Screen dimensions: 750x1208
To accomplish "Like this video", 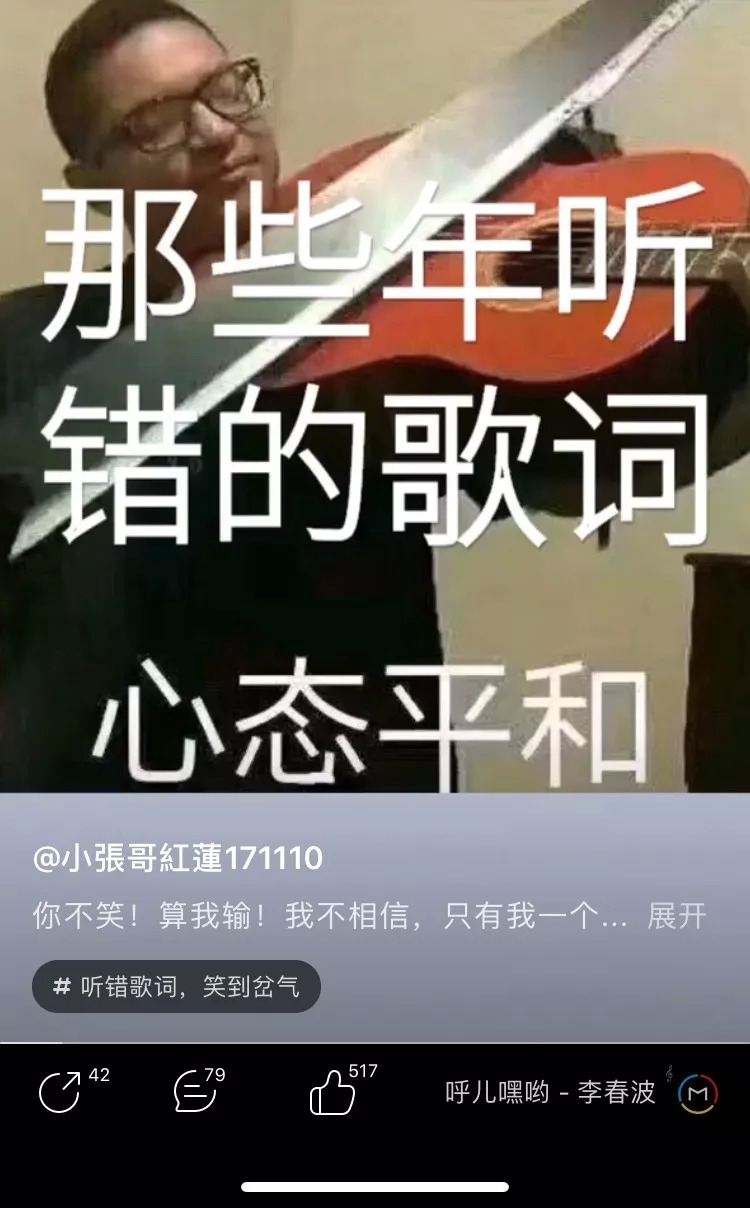I will coord(332,1093).
